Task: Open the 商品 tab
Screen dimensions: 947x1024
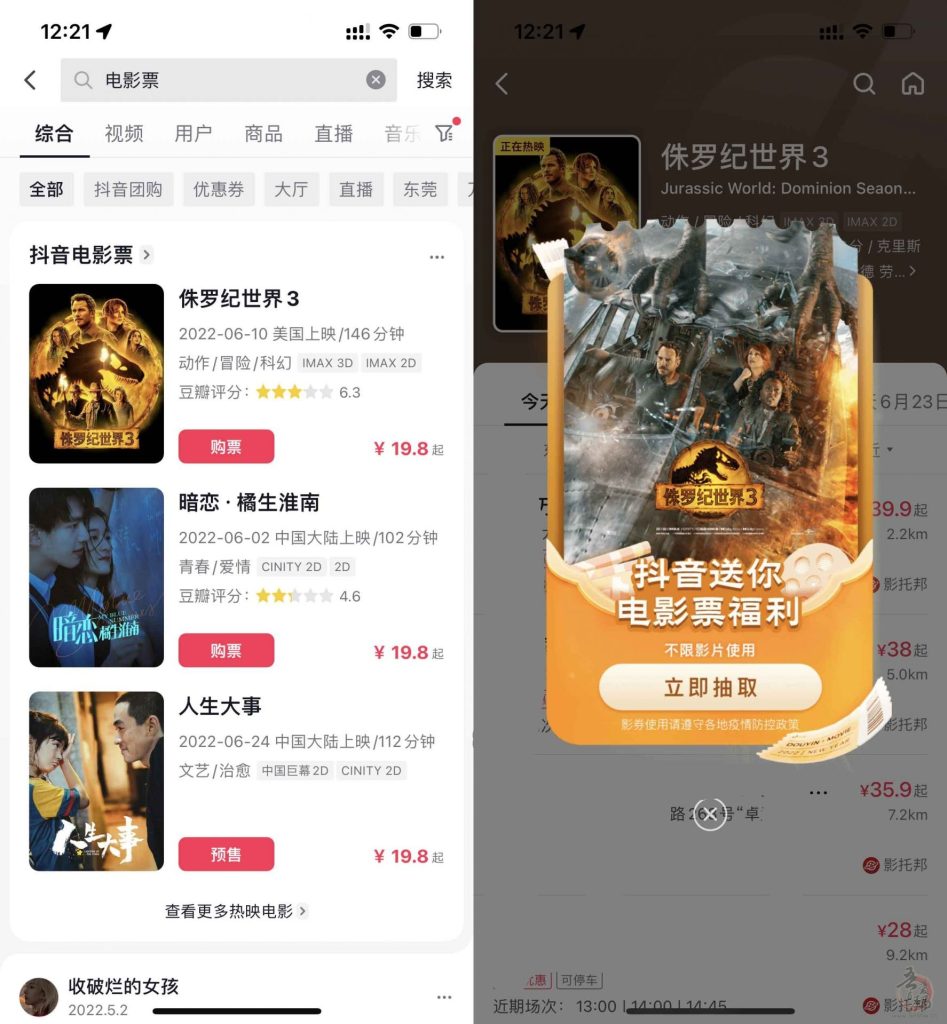Action: [263, 134]
